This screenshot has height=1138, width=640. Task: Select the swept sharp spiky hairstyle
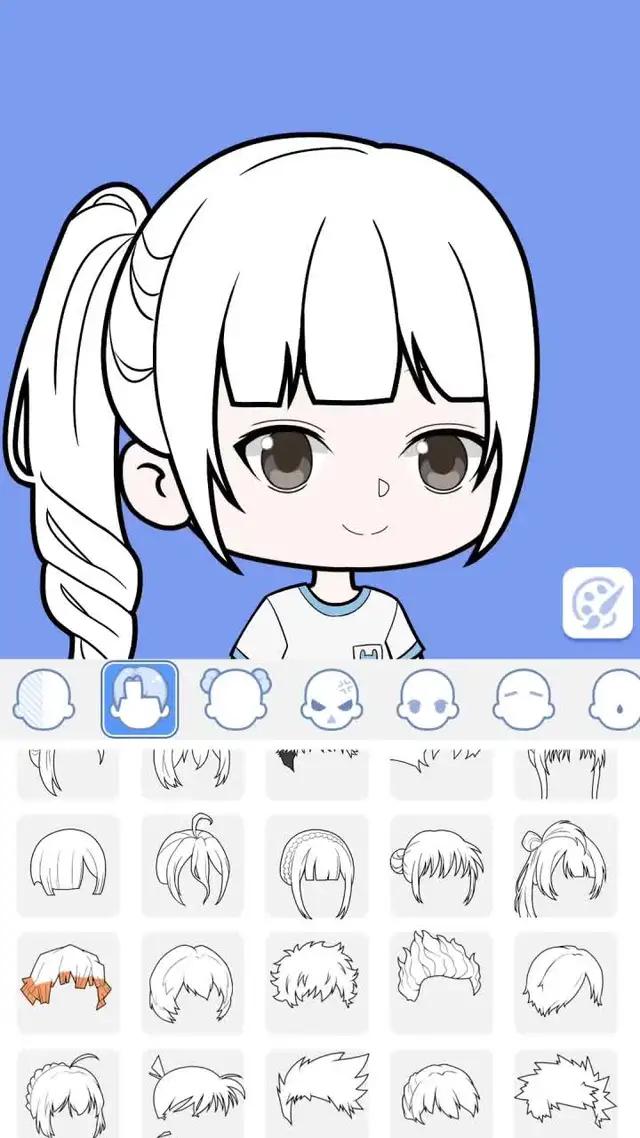(x=316, y=1092)
